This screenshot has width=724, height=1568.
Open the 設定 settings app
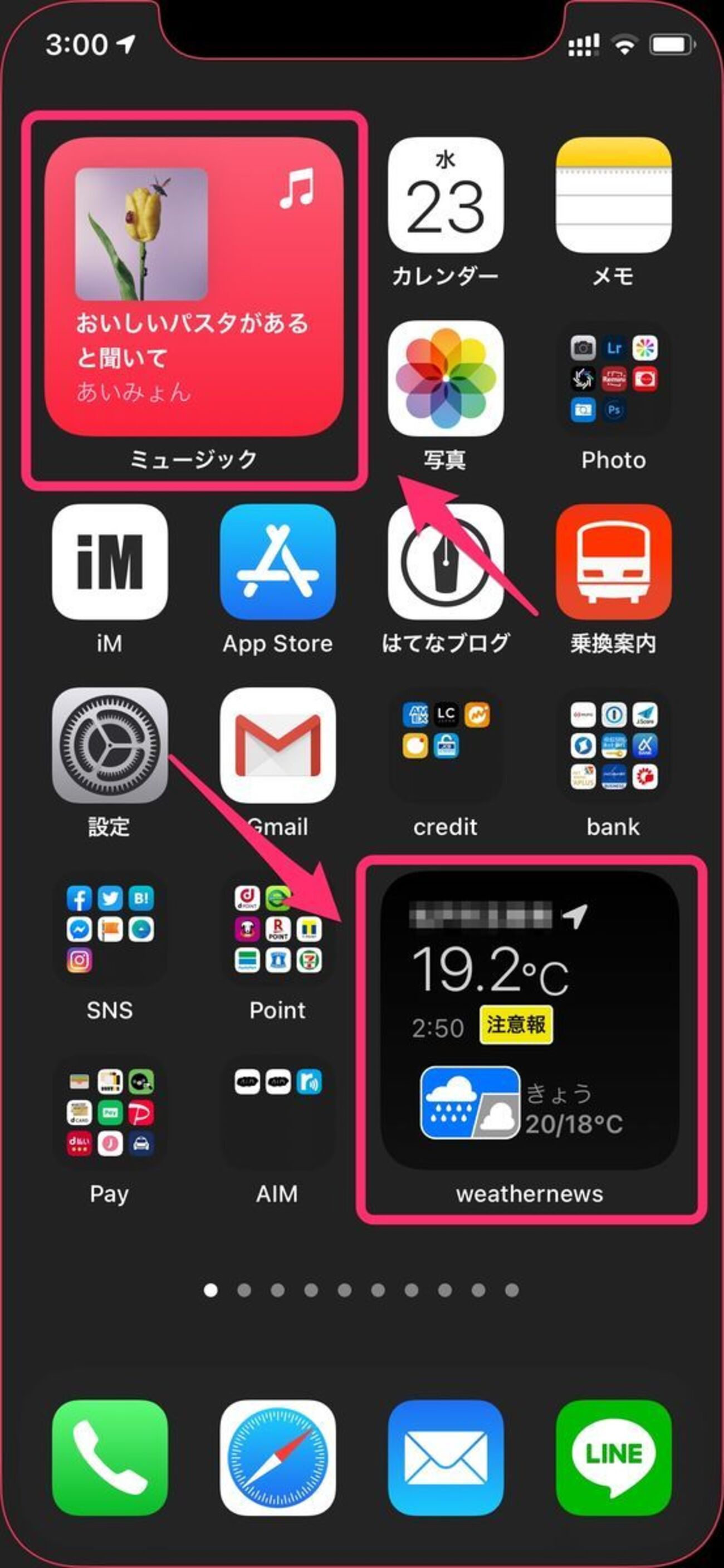[110, 745]
